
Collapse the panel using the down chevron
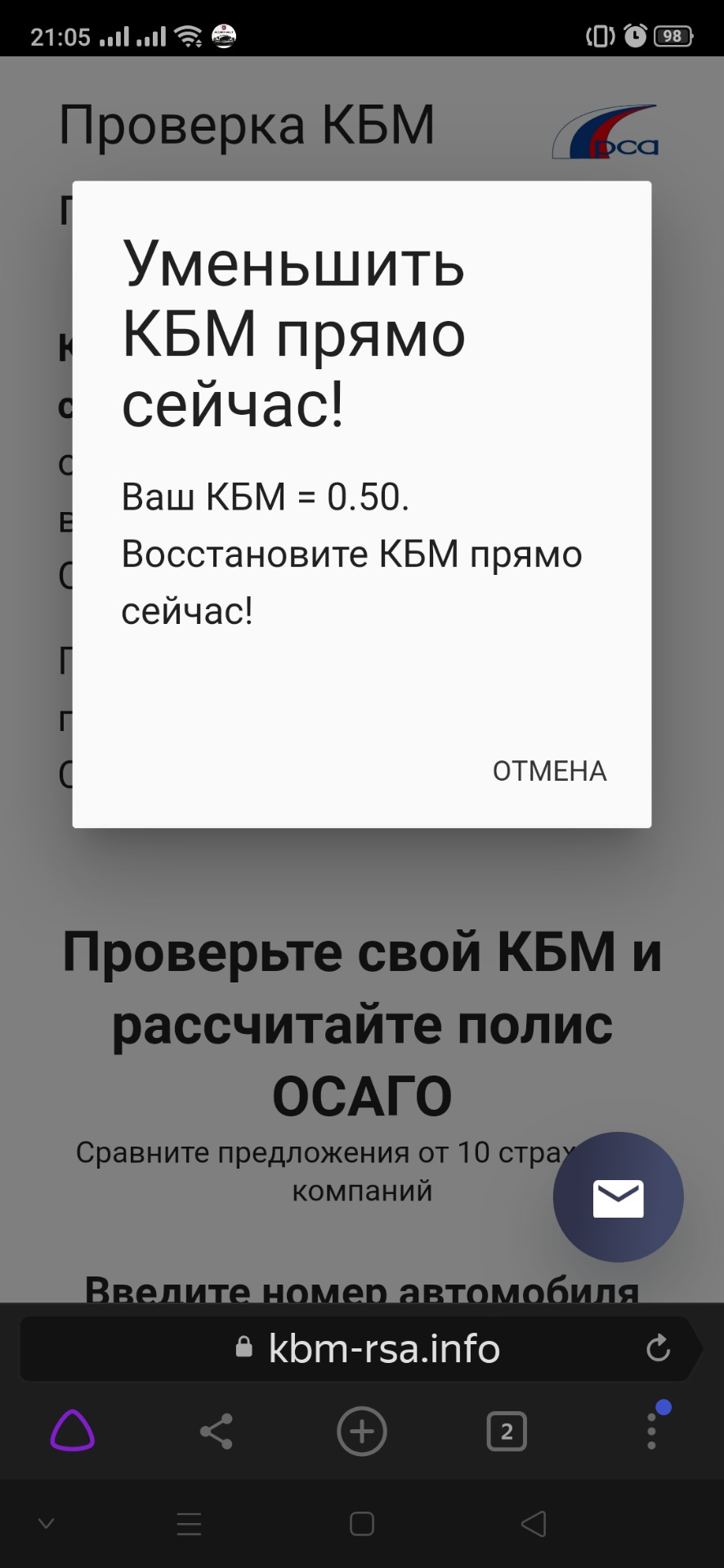tap(45, 1521)
